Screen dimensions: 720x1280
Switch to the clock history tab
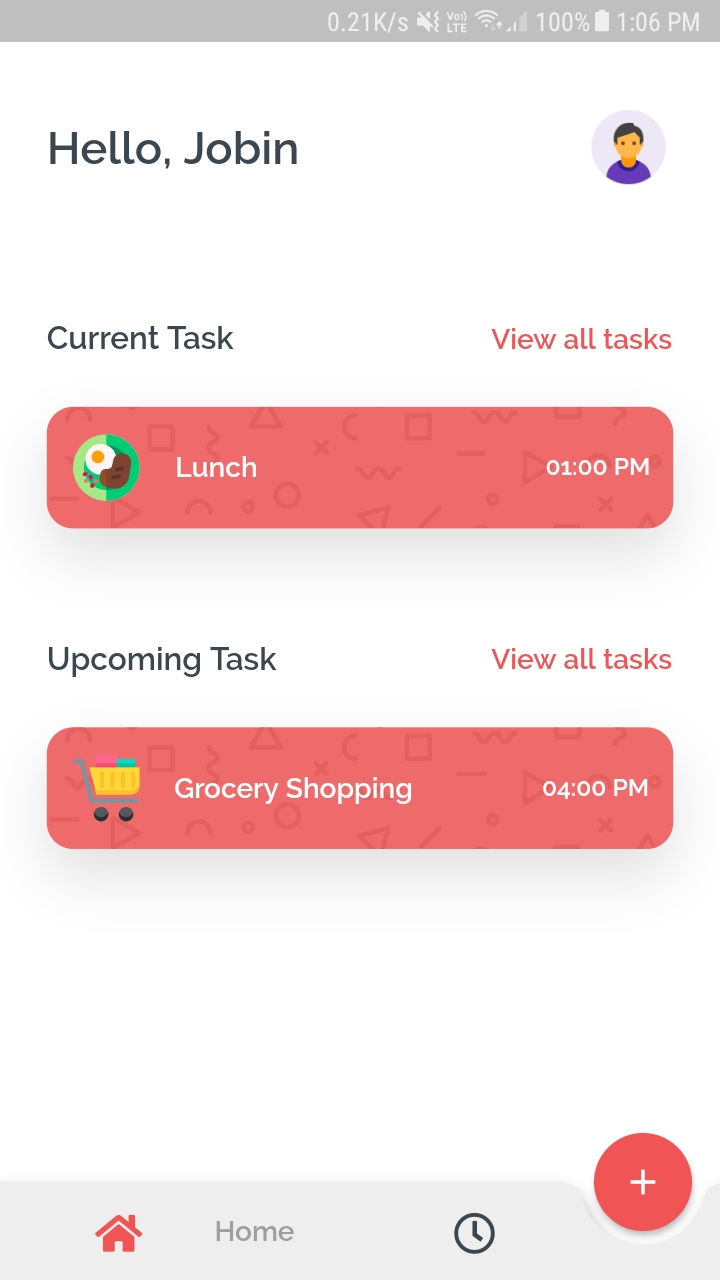(x=474, y=1232)
